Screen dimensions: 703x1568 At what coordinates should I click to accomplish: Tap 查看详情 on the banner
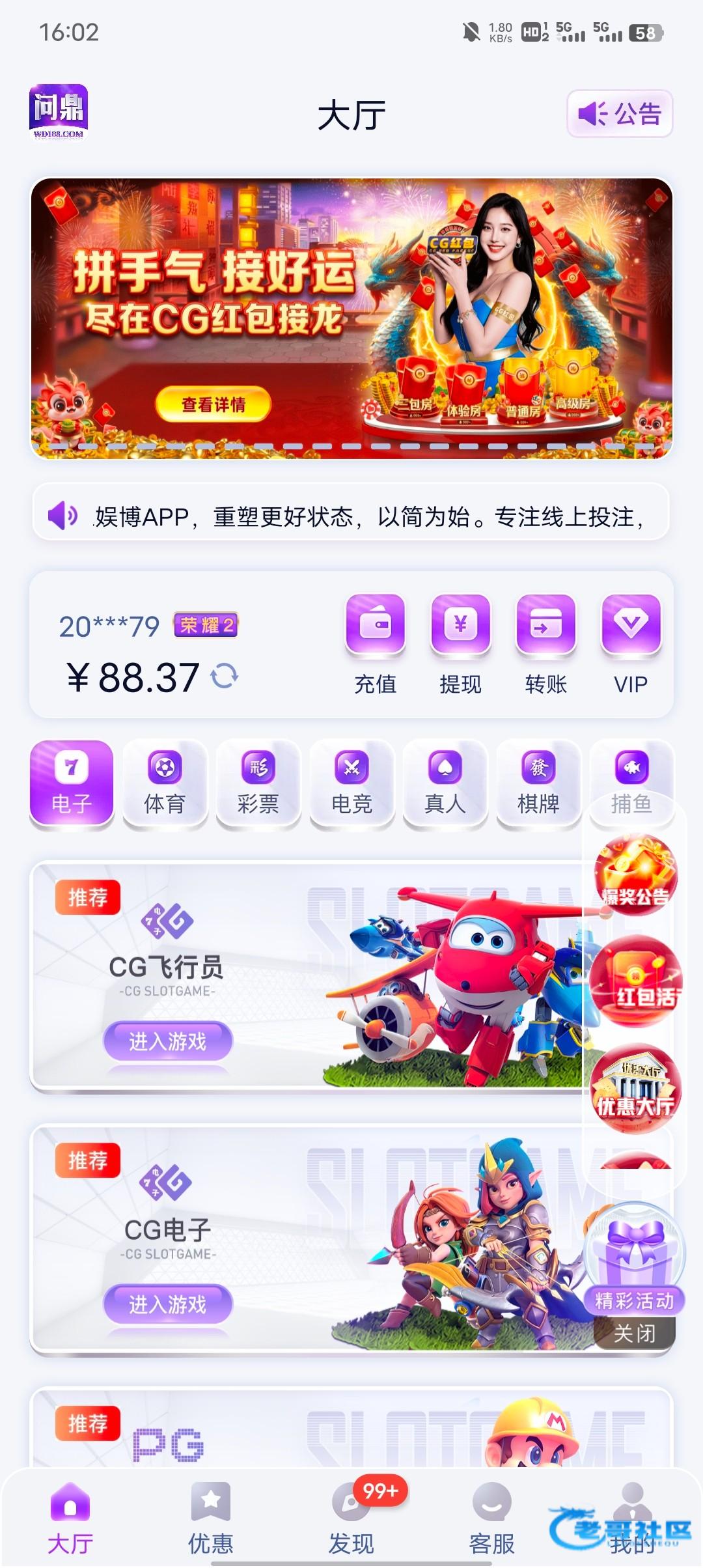[x=213, y=404]
